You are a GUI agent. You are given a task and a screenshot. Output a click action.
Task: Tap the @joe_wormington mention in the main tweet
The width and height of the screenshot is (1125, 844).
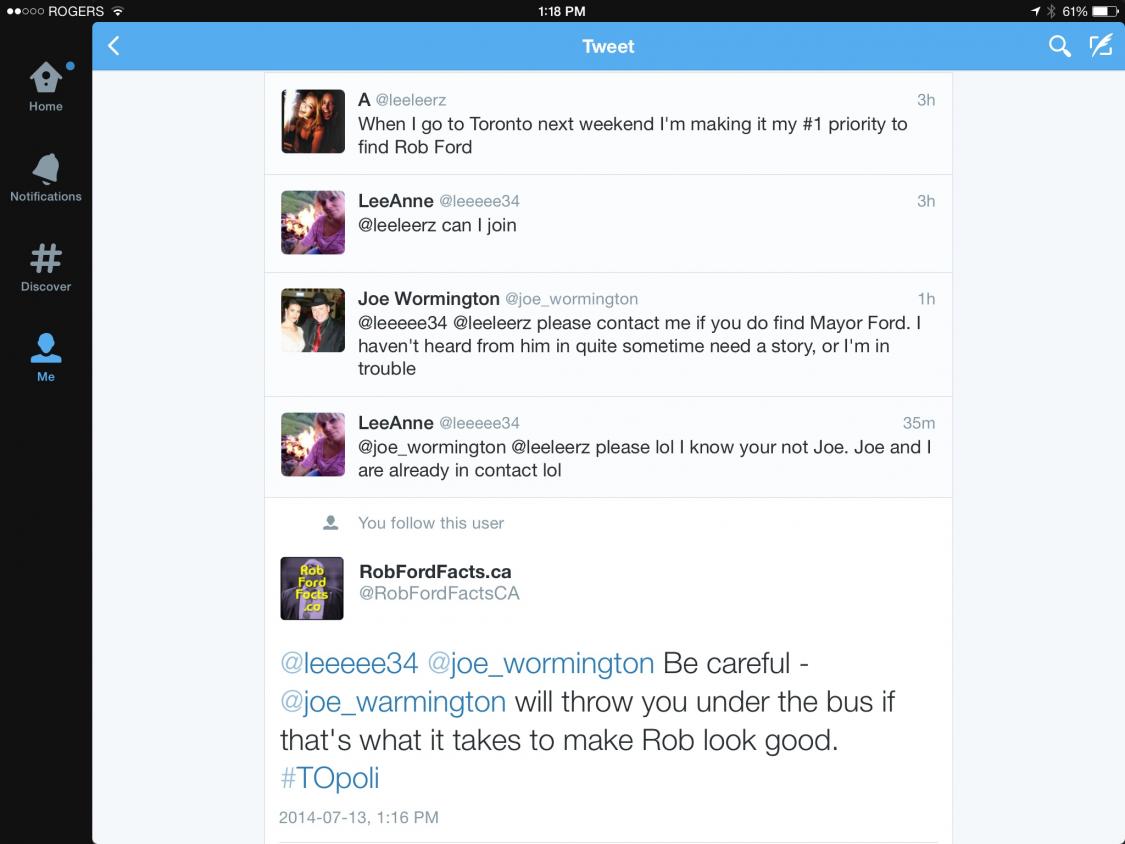540,663
